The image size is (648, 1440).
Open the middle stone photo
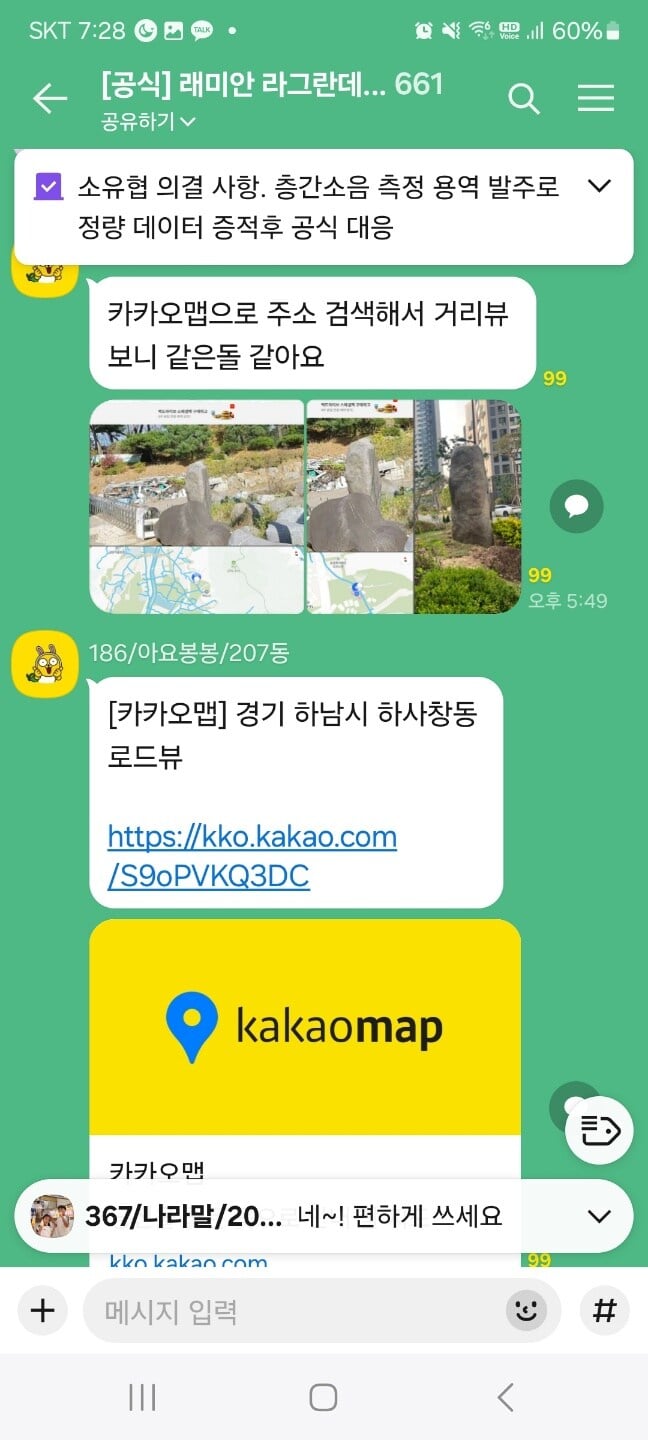[358, 506]
